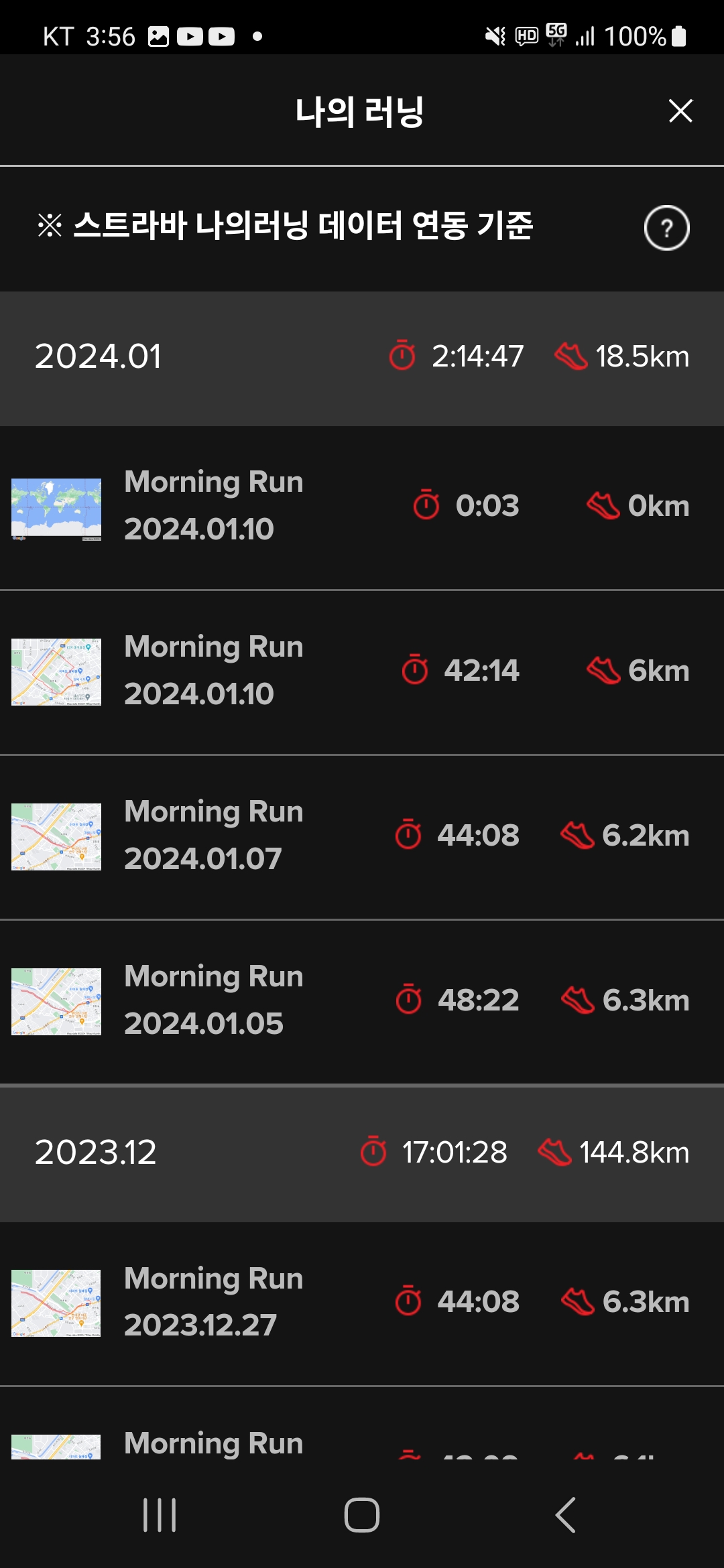Viewport: 724px width, 1568px height.
Task: Close the 나의 러닝 screen
Action: point(680,111)
